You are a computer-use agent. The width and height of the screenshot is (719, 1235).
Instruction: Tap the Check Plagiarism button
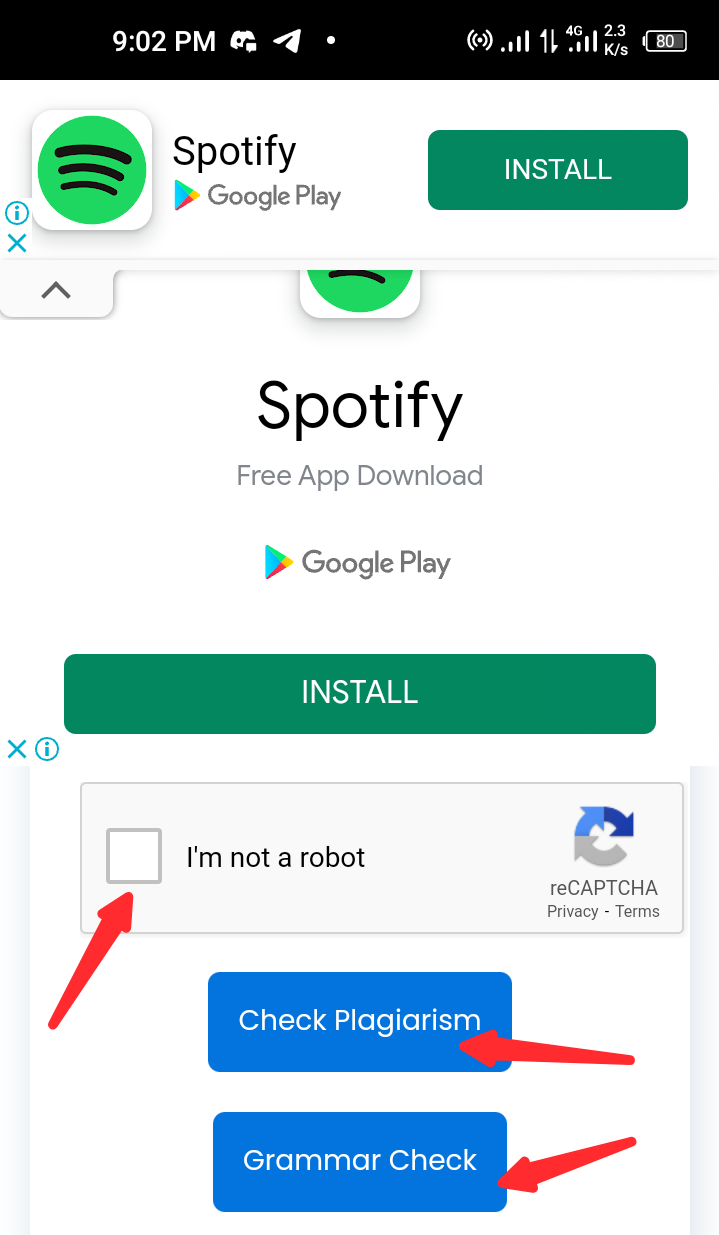pos(360,1021)
